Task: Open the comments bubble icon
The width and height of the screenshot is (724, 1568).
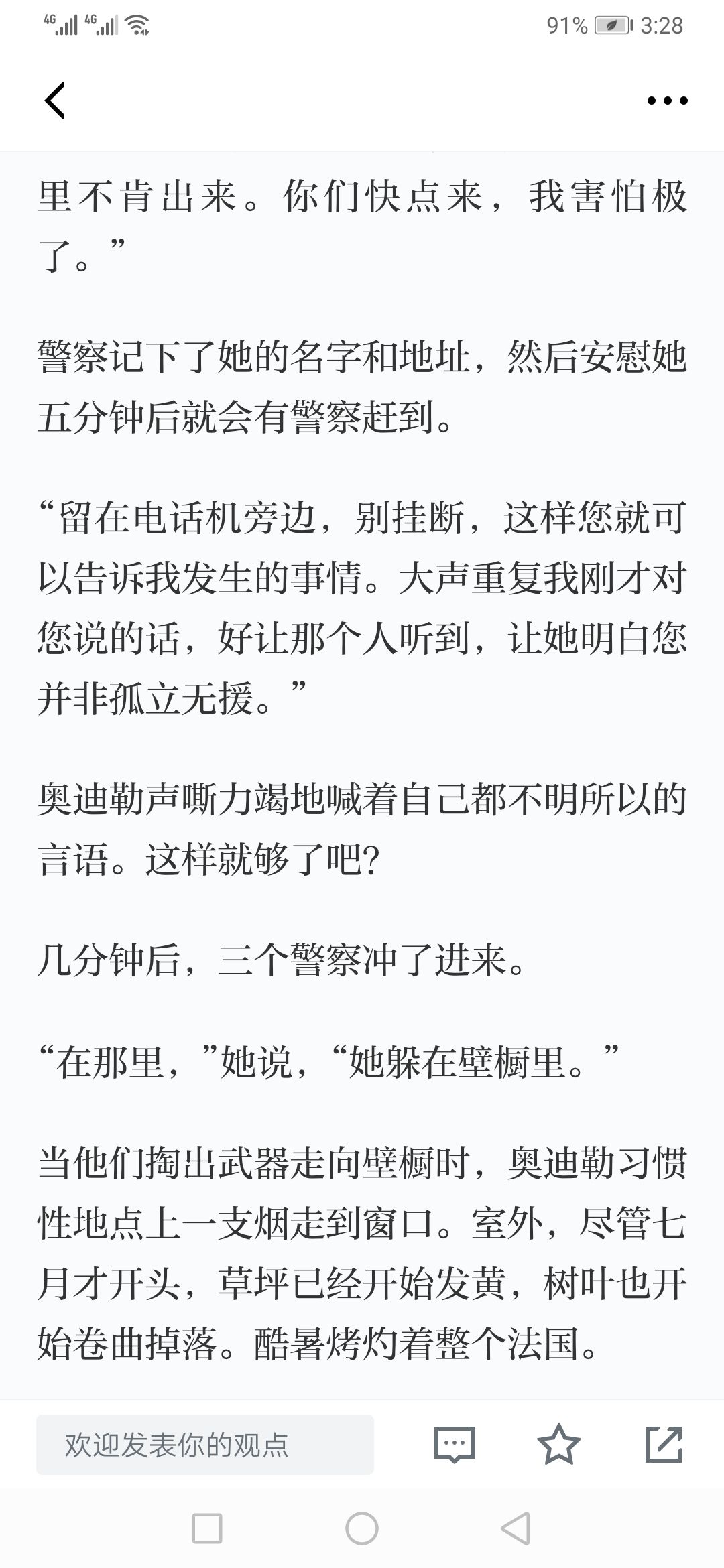Action: [455, 1445]
